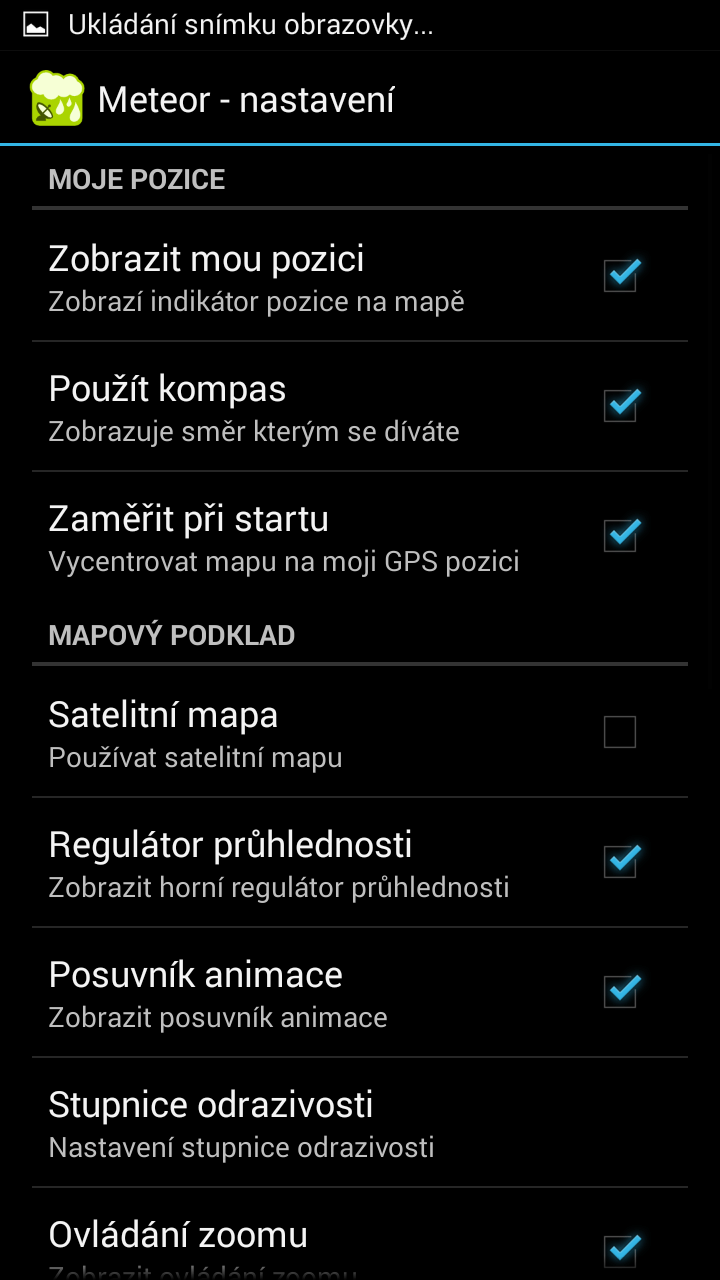Enable the Satelitní mapa checkbox
Screen dimensions: 720x1280
point(620,732)
